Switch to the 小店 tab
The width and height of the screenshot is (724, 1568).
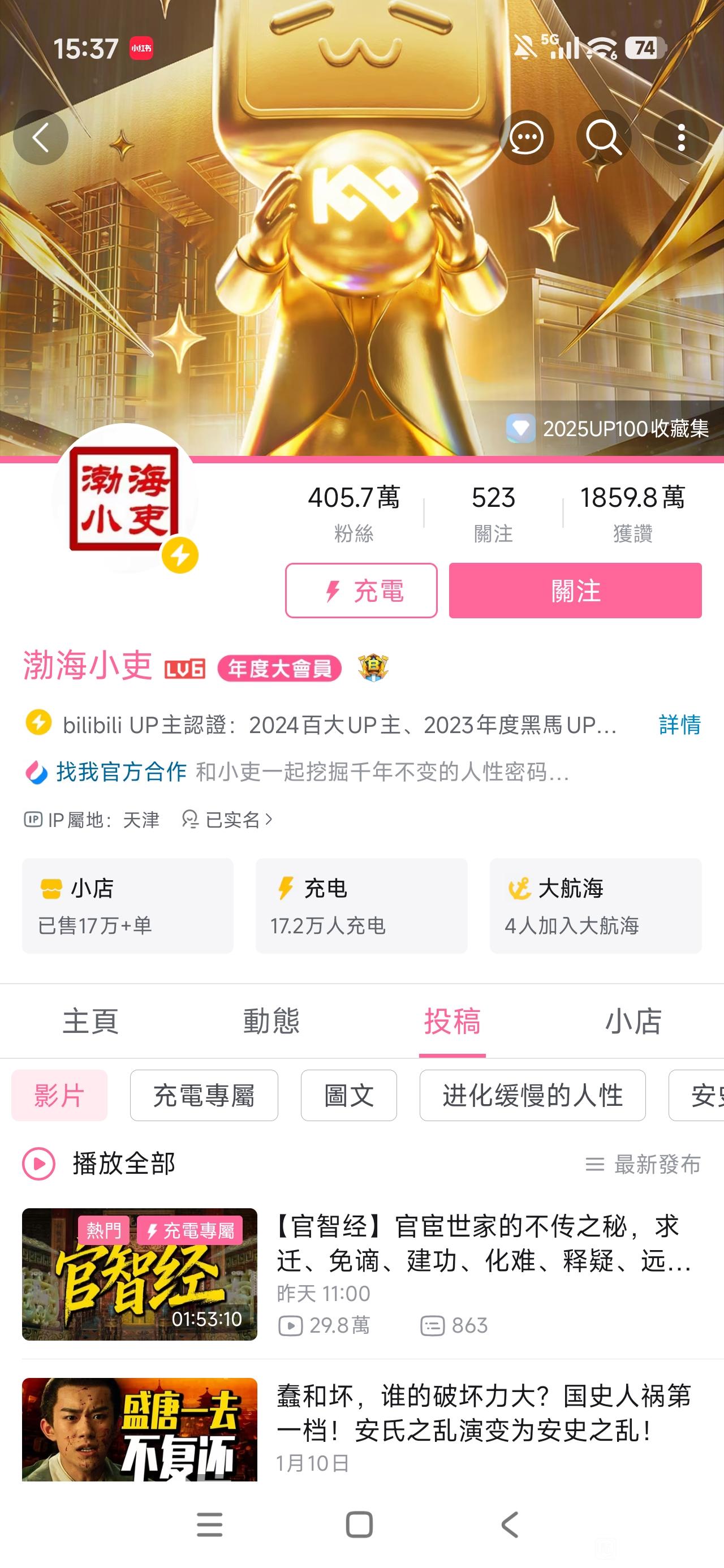pos(633,1021)
